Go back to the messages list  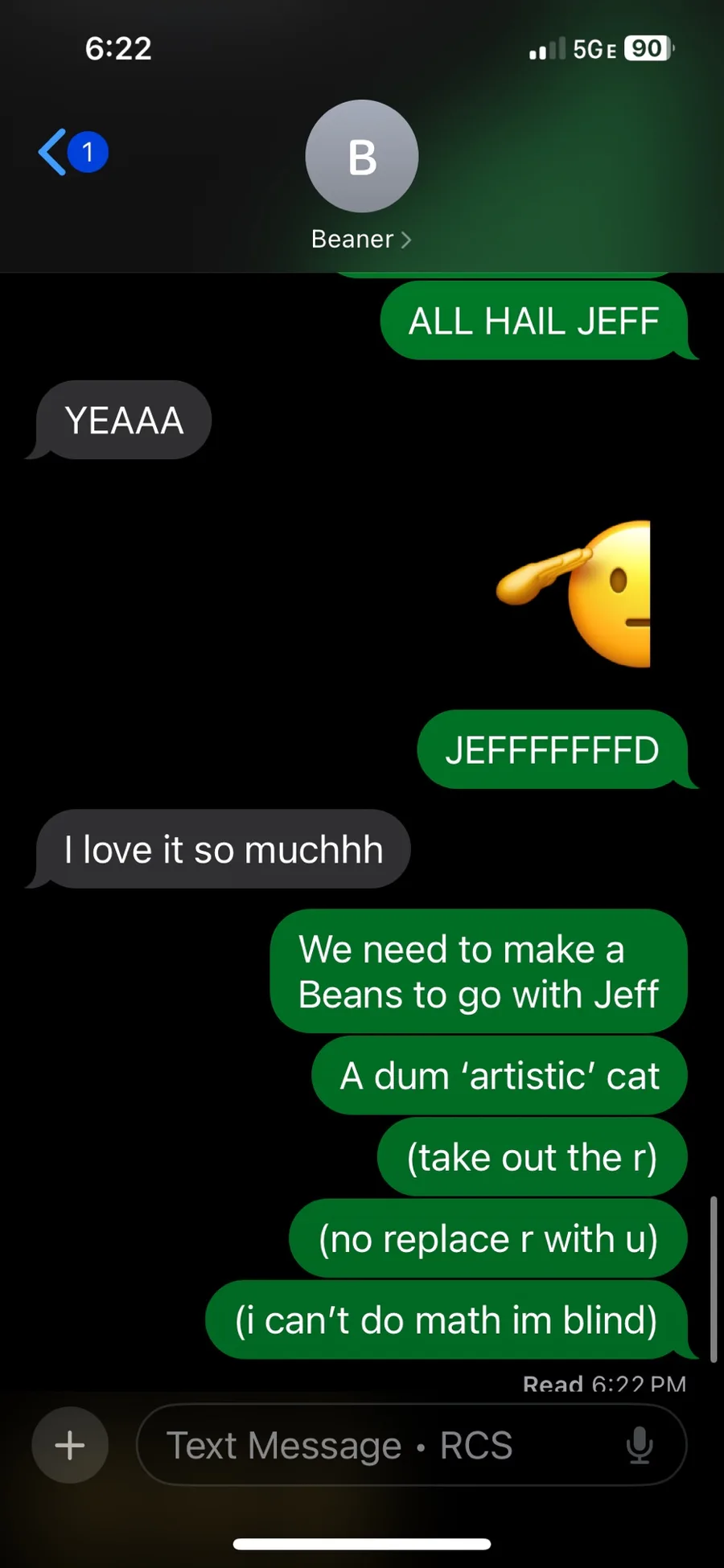click(x=71, y=152)
